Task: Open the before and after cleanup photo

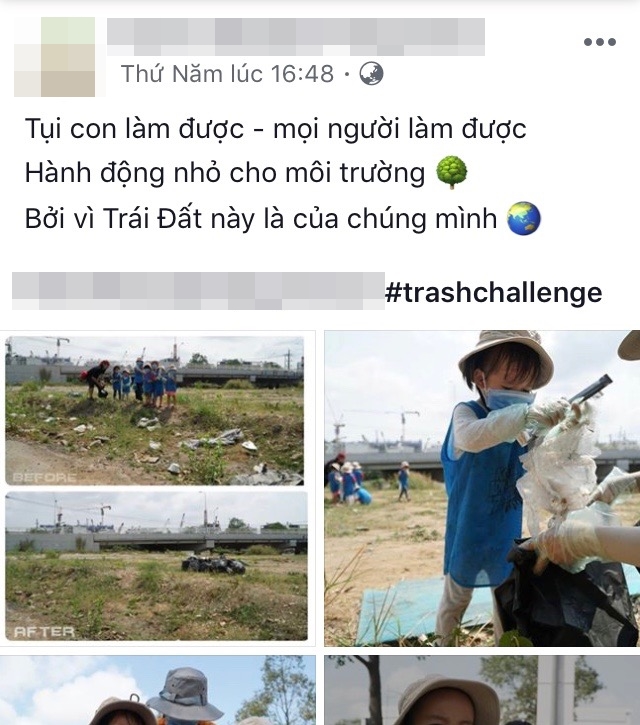Action: pyautogui.click(x=155, y=488)
